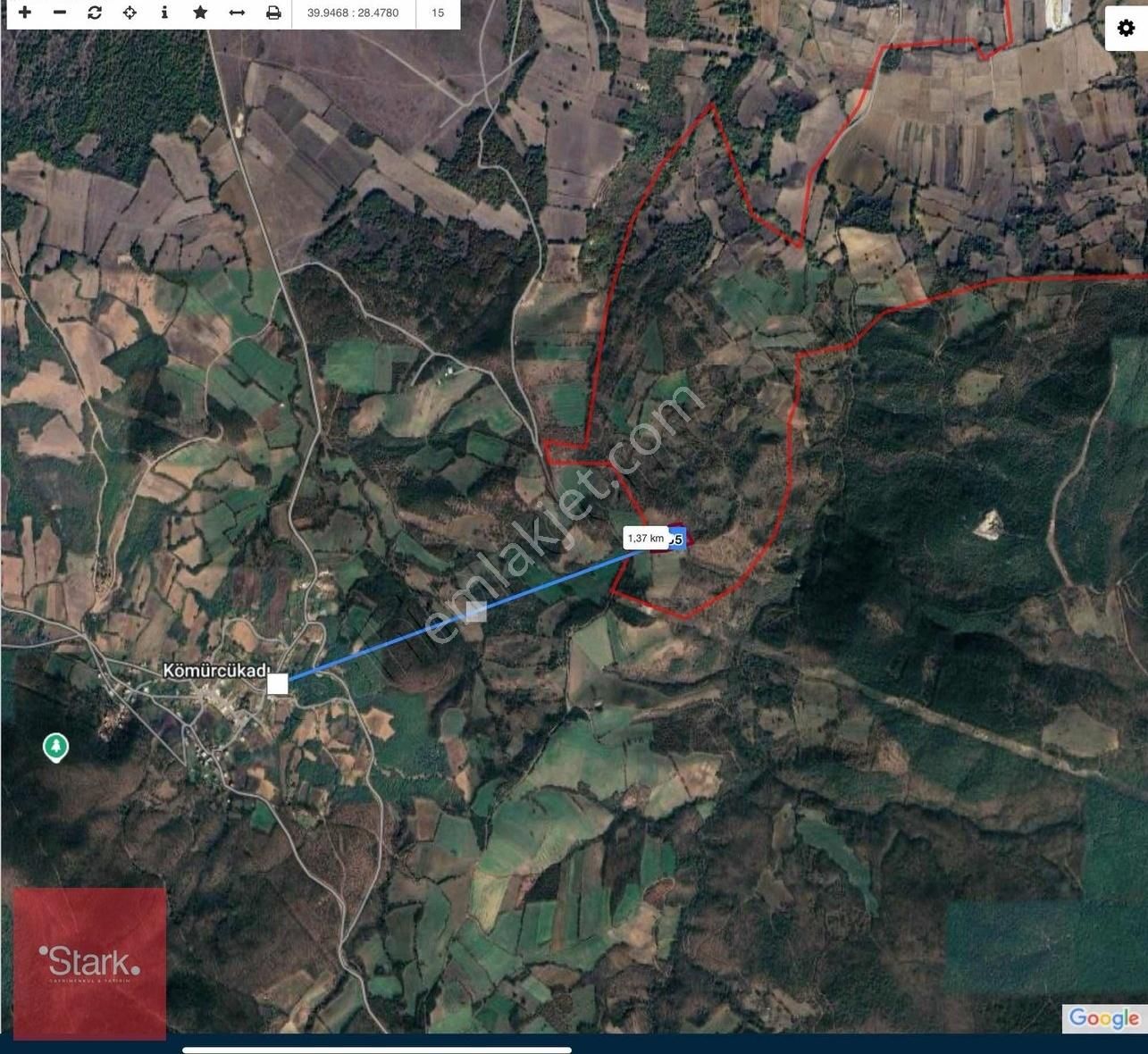Center map on current location
The image size is (1148, 1054).
click(130, 13)
